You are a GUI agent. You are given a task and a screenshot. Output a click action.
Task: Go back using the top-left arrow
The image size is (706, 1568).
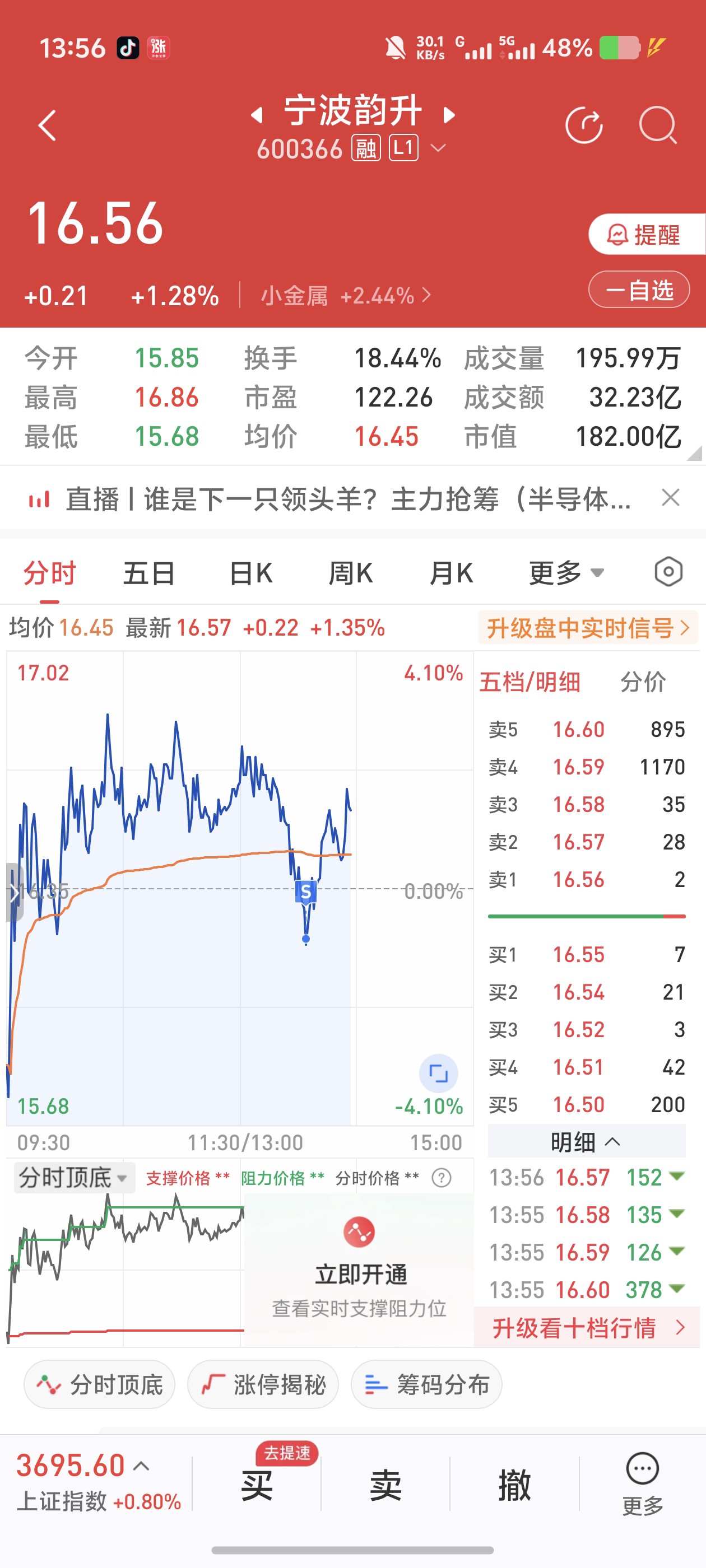click(x=47, y=125)
